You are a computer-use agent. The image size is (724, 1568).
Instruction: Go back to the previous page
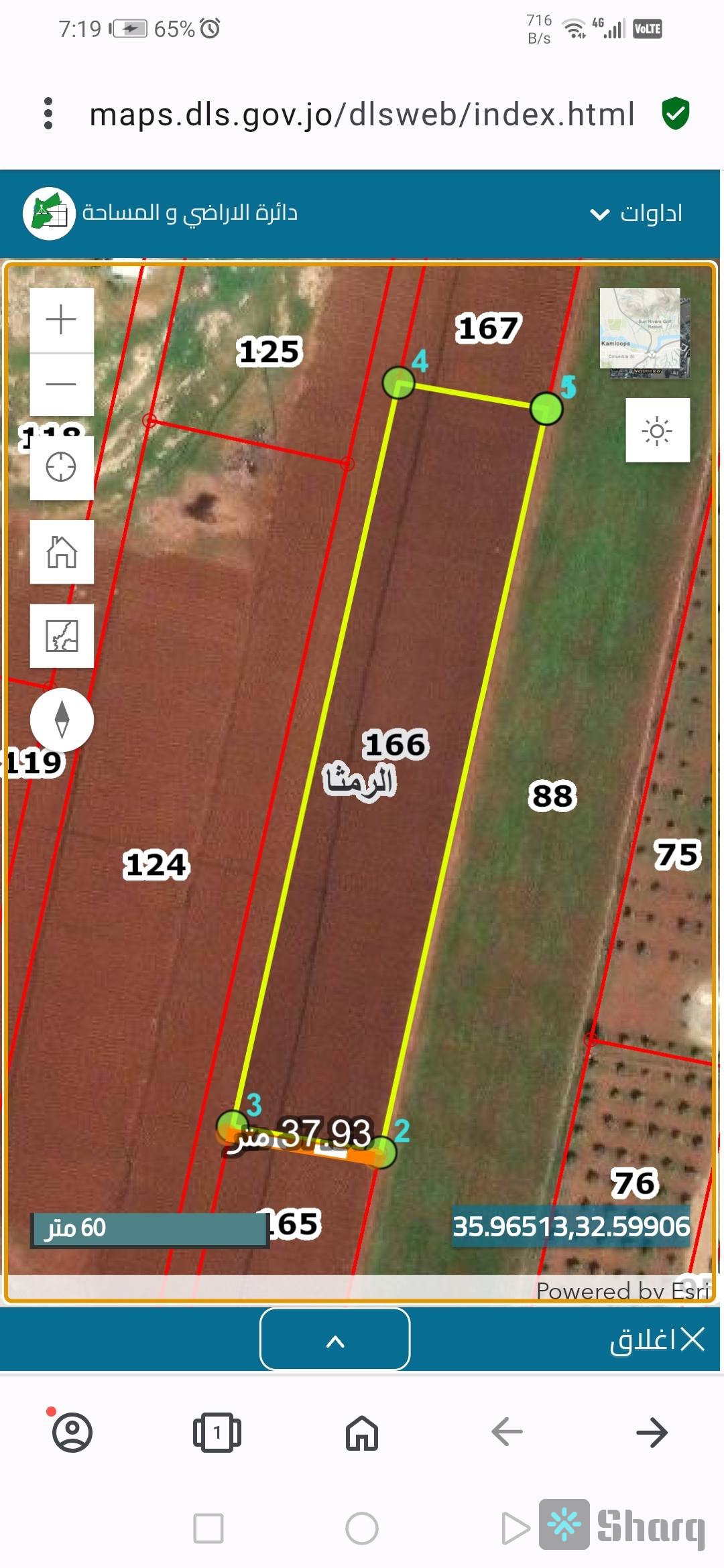(x=507, y=1433)
